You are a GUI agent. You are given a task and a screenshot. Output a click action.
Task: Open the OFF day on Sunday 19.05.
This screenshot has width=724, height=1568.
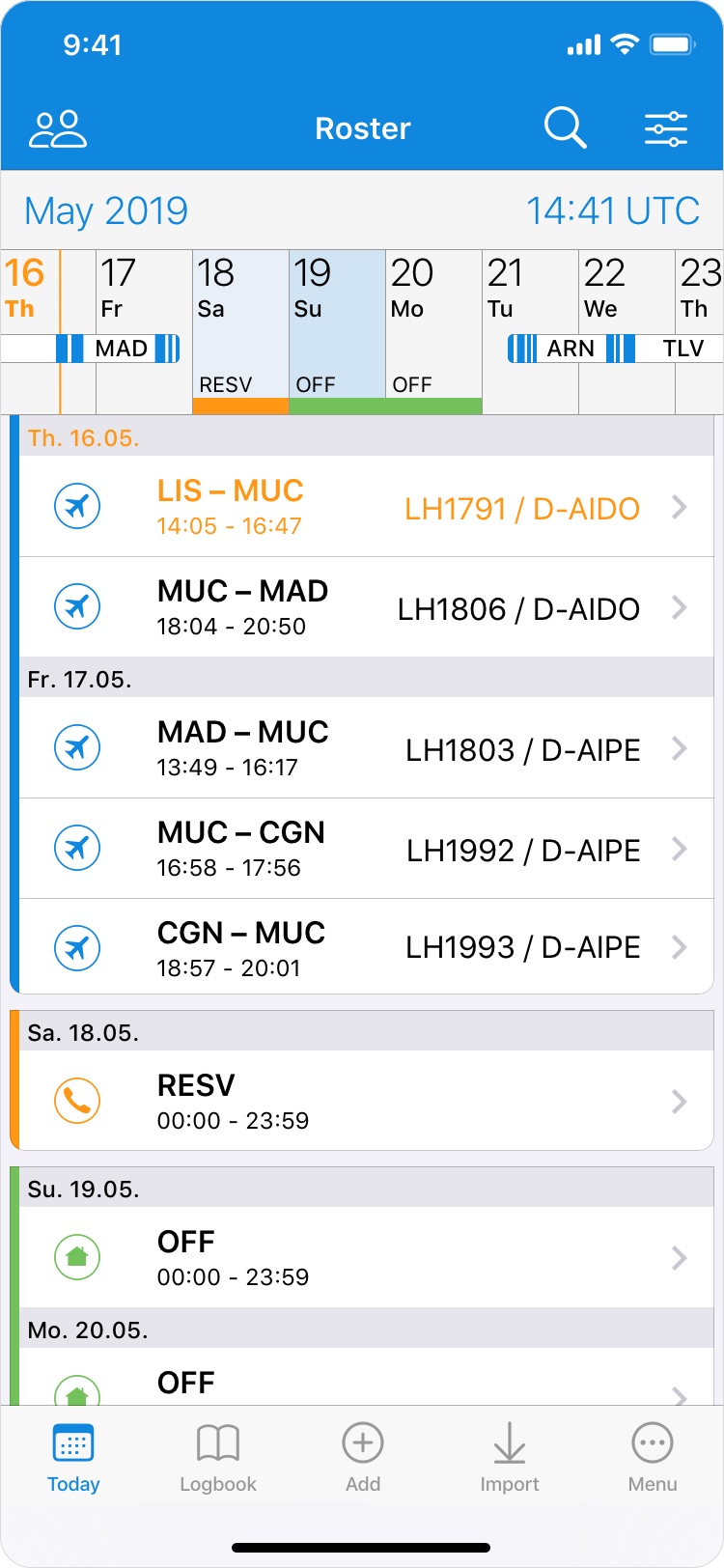[367, 1257]
